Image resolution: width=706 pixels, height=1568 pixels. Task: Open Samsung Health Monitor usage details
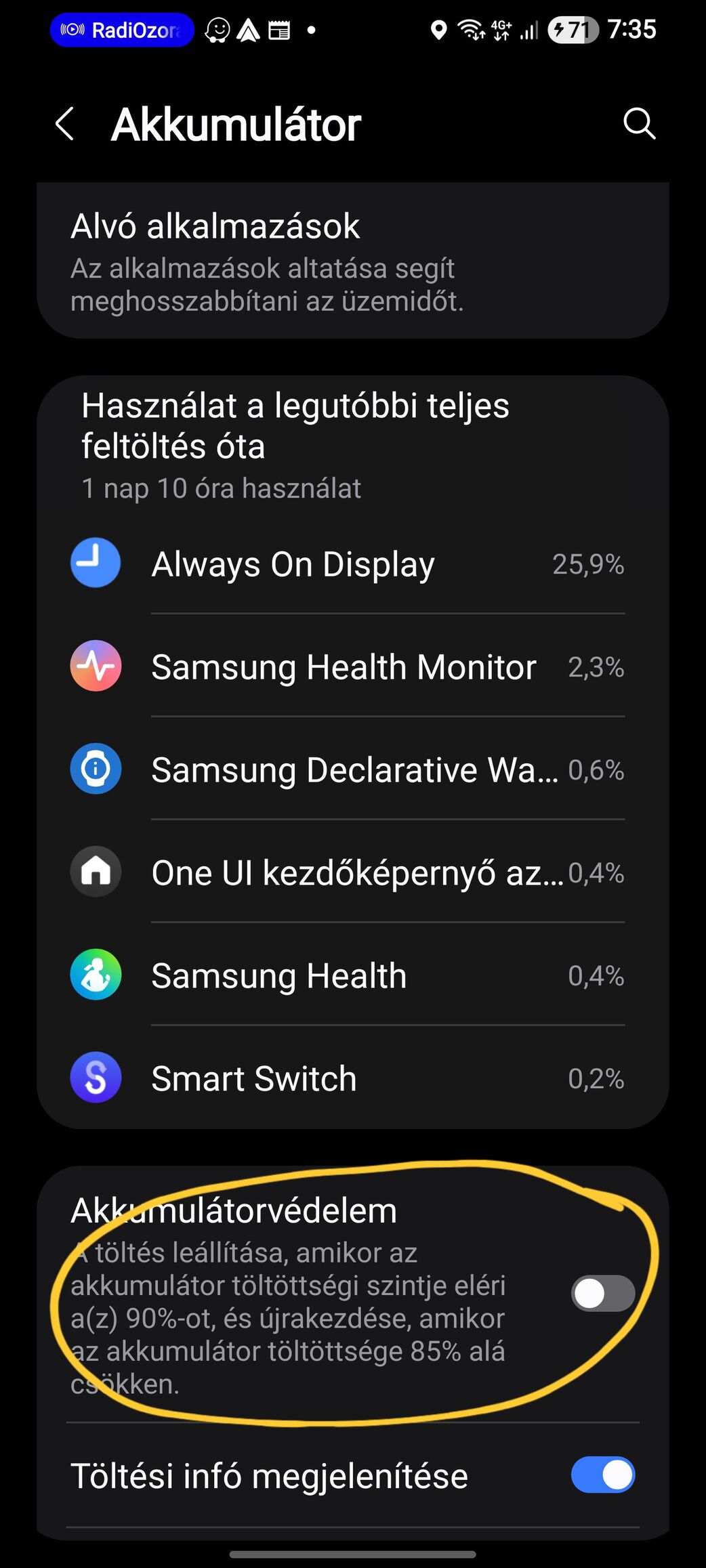[x=352, y=666]
